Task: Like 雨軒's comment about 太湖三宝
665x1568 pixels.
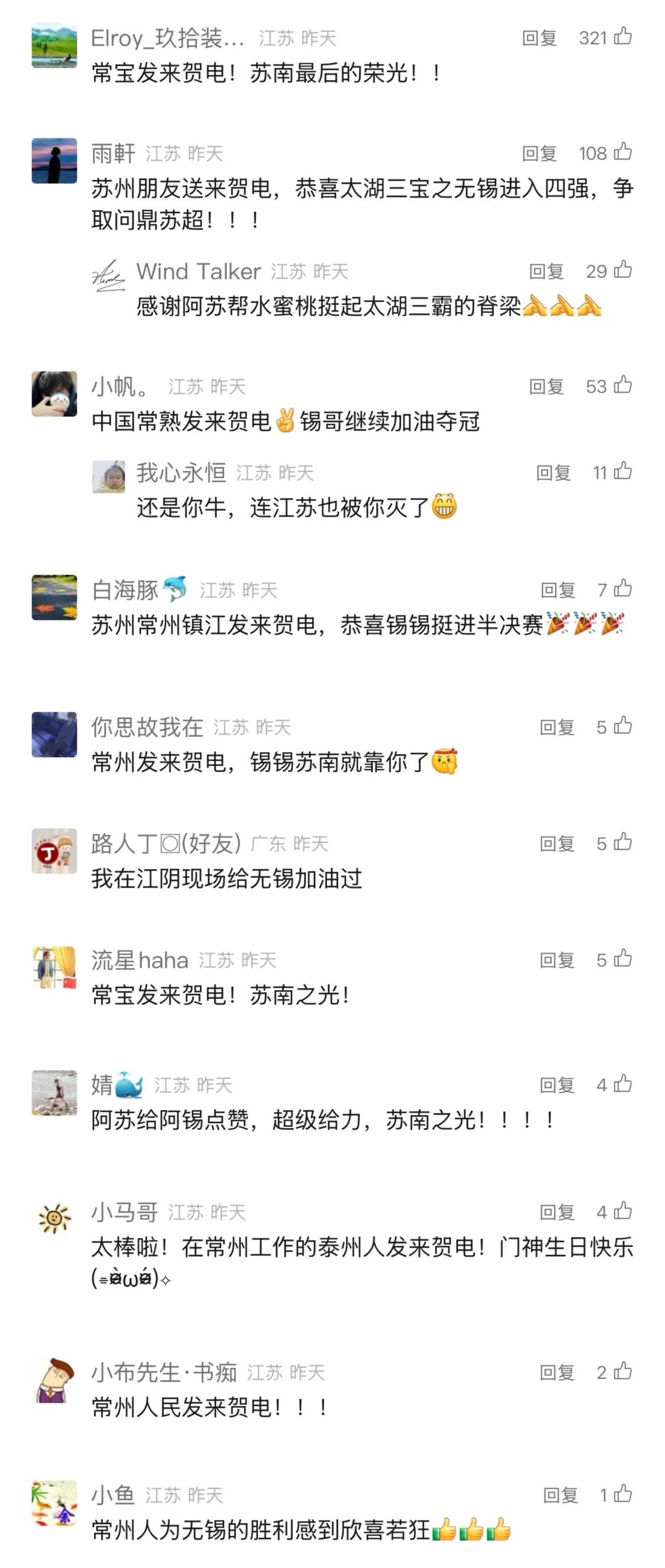Action: 623,152
